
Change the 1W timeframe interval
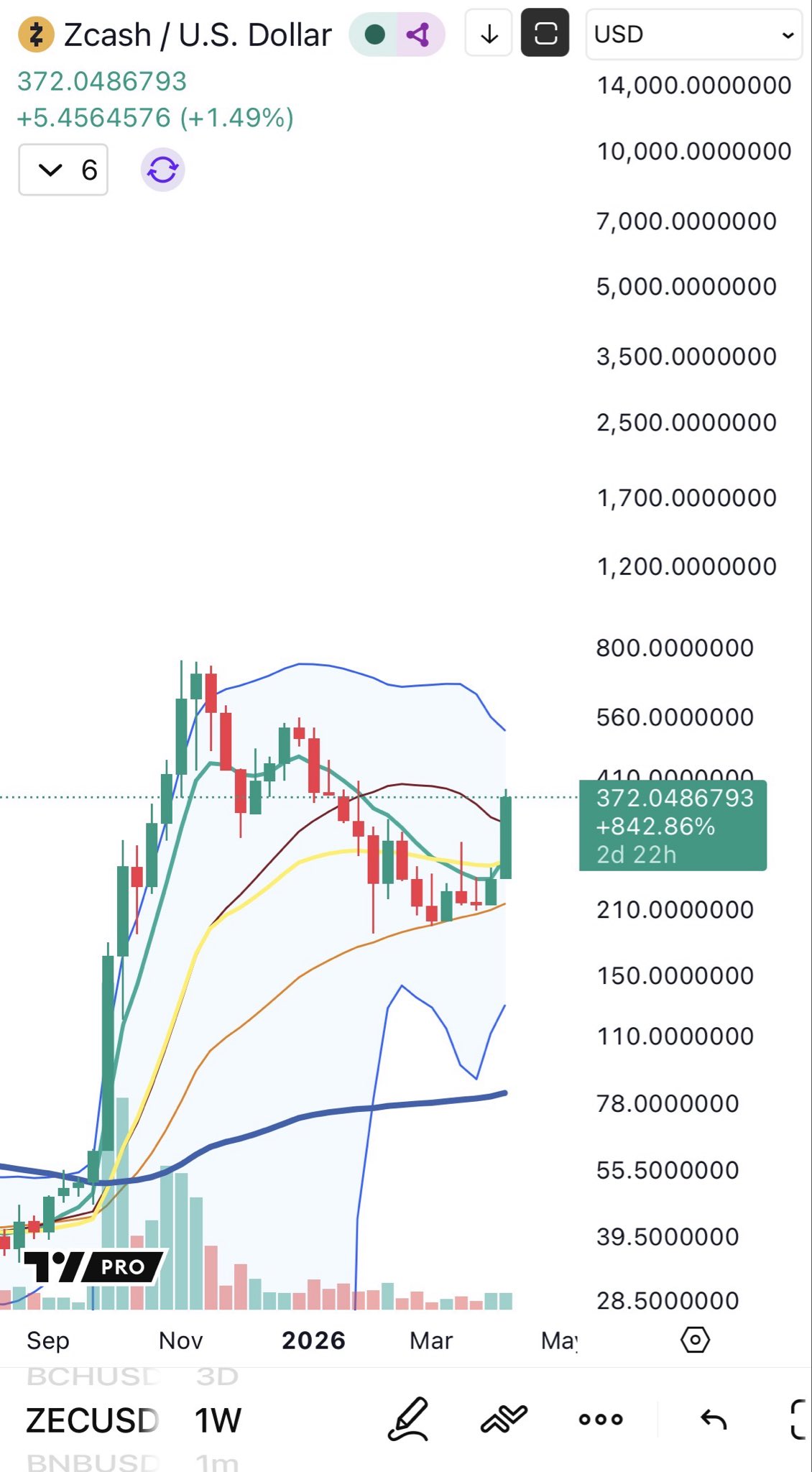(x=218, y=1420)
